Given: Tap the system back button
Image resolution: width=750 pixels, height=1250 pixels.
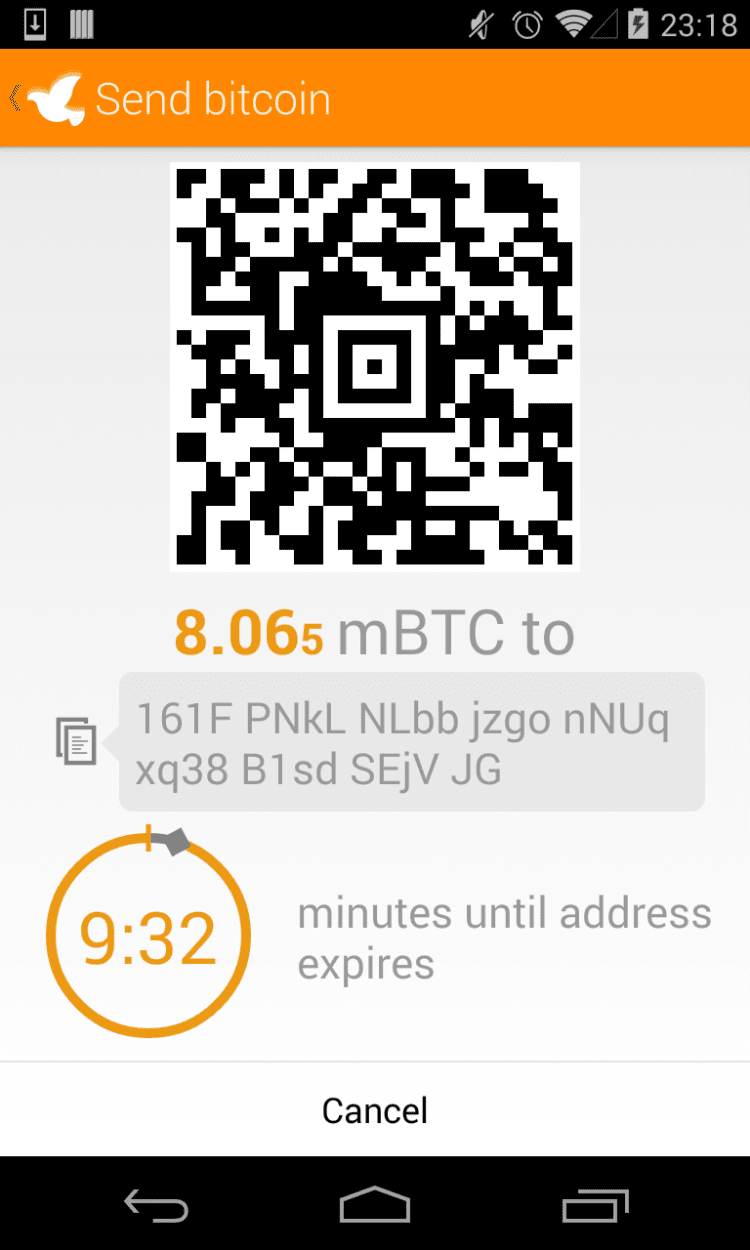Looking at the screenshot, I should [156, 1205].
